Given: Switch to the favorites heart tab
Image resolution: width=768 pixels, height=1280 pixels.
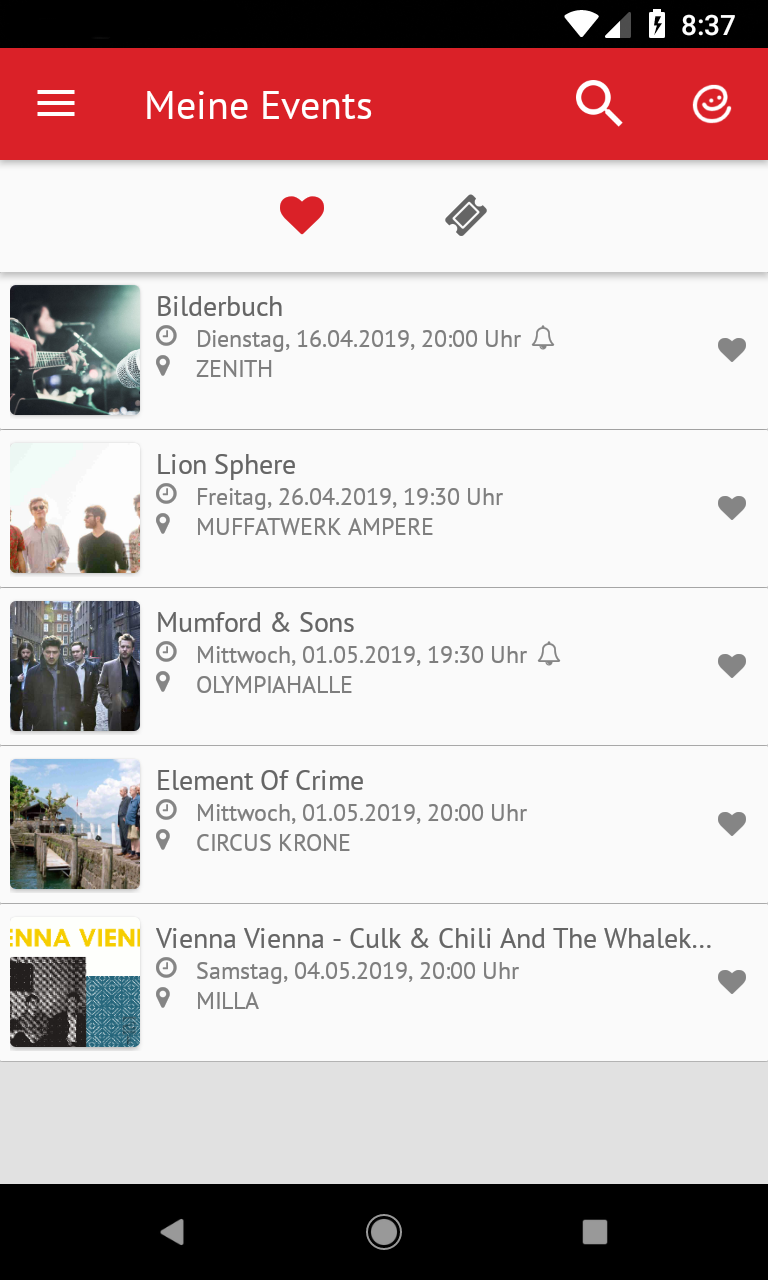Looking at the screenshot, I should [302, 214].
